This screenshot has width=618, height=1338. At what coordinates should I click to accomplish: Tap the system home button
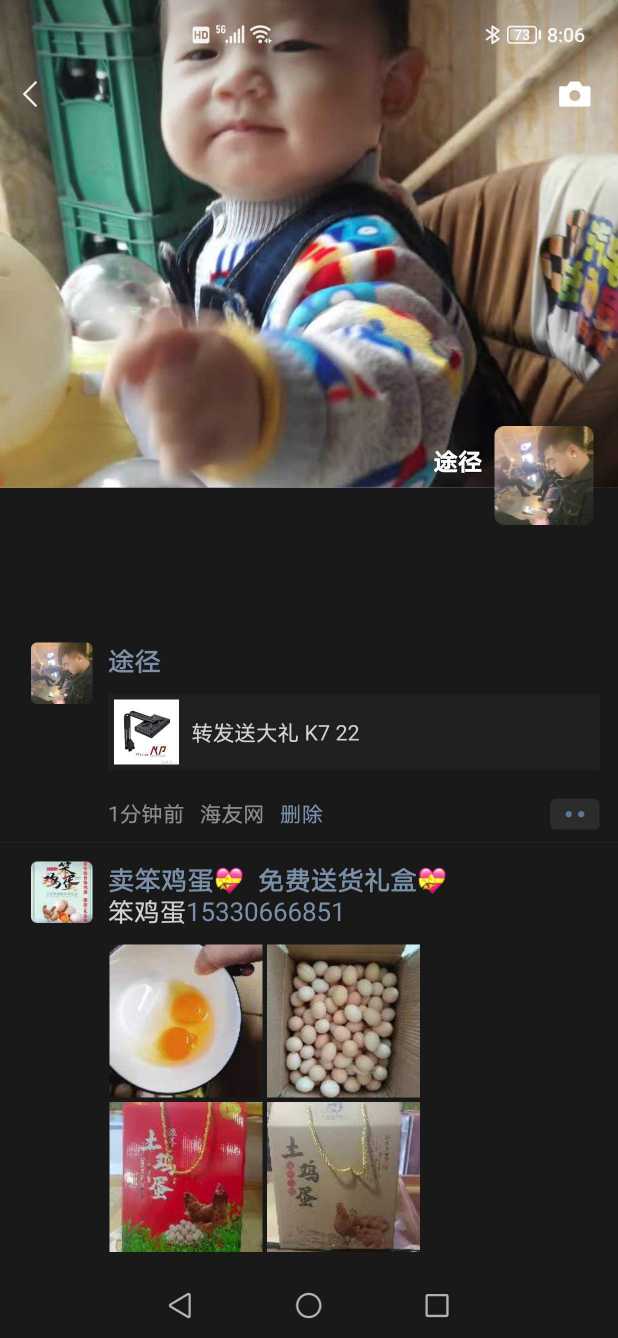(309, 1305)
